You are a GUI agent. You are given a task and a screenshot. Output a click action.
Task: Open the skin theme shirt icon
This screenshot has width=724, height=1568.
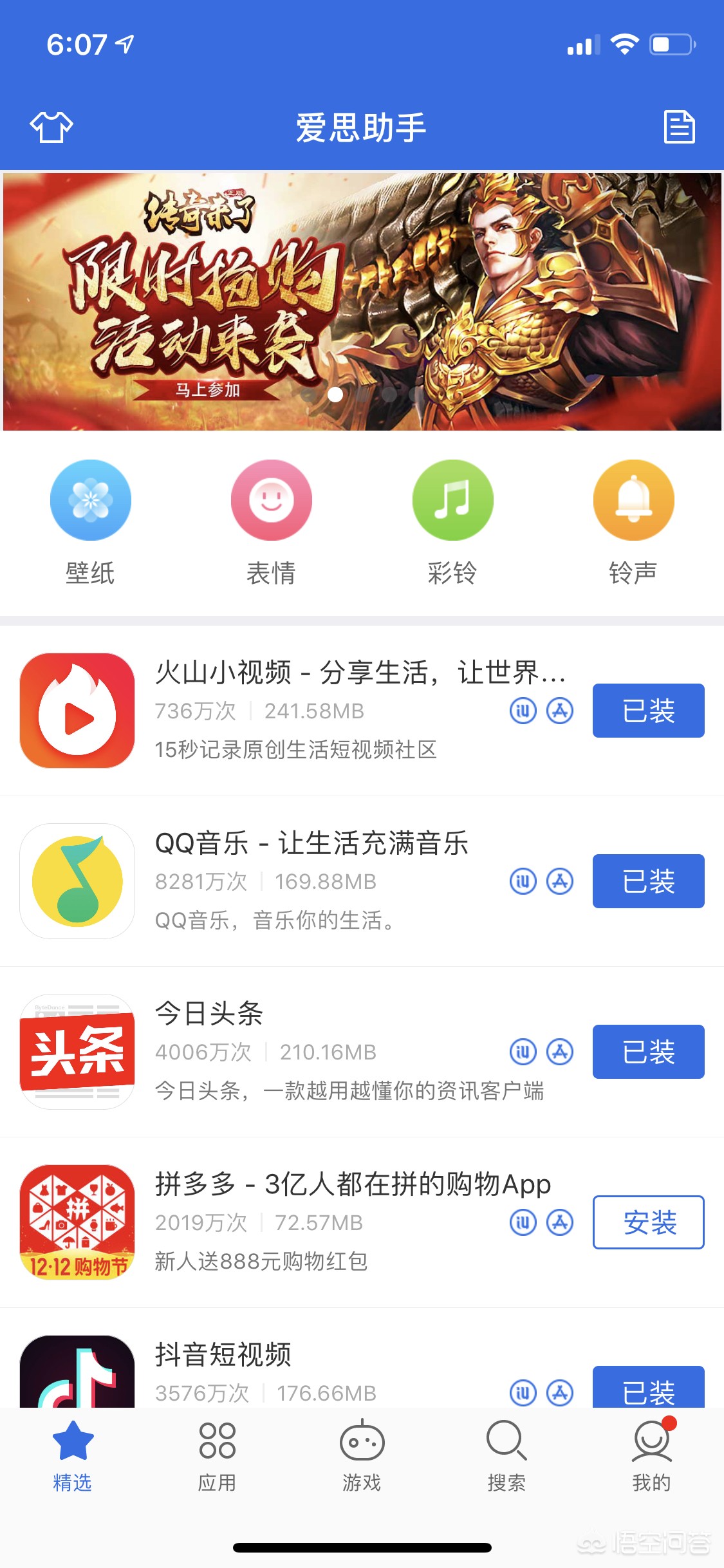[51, 127]
